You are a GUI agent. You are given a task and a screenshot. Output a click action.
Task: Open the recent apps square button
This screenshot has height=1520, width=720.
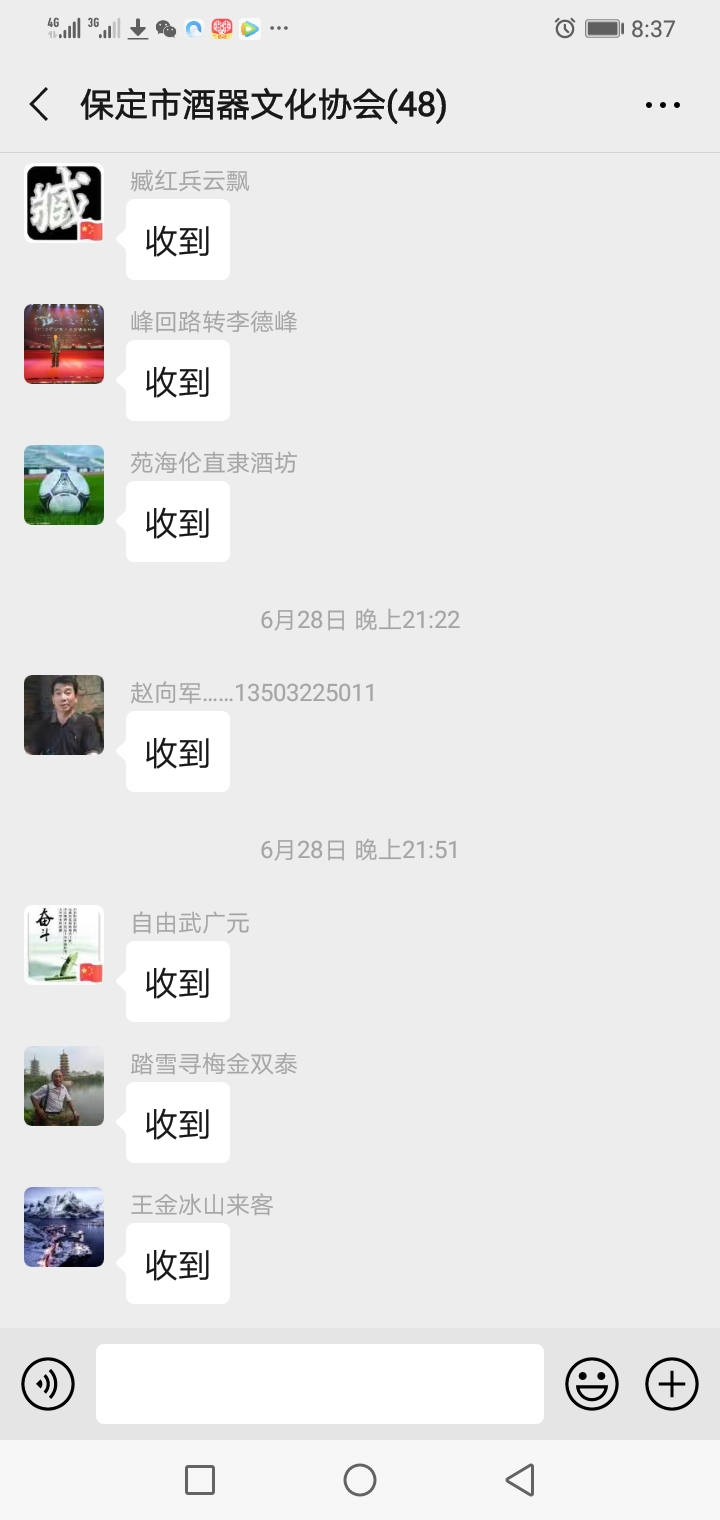coord(200,1480)
